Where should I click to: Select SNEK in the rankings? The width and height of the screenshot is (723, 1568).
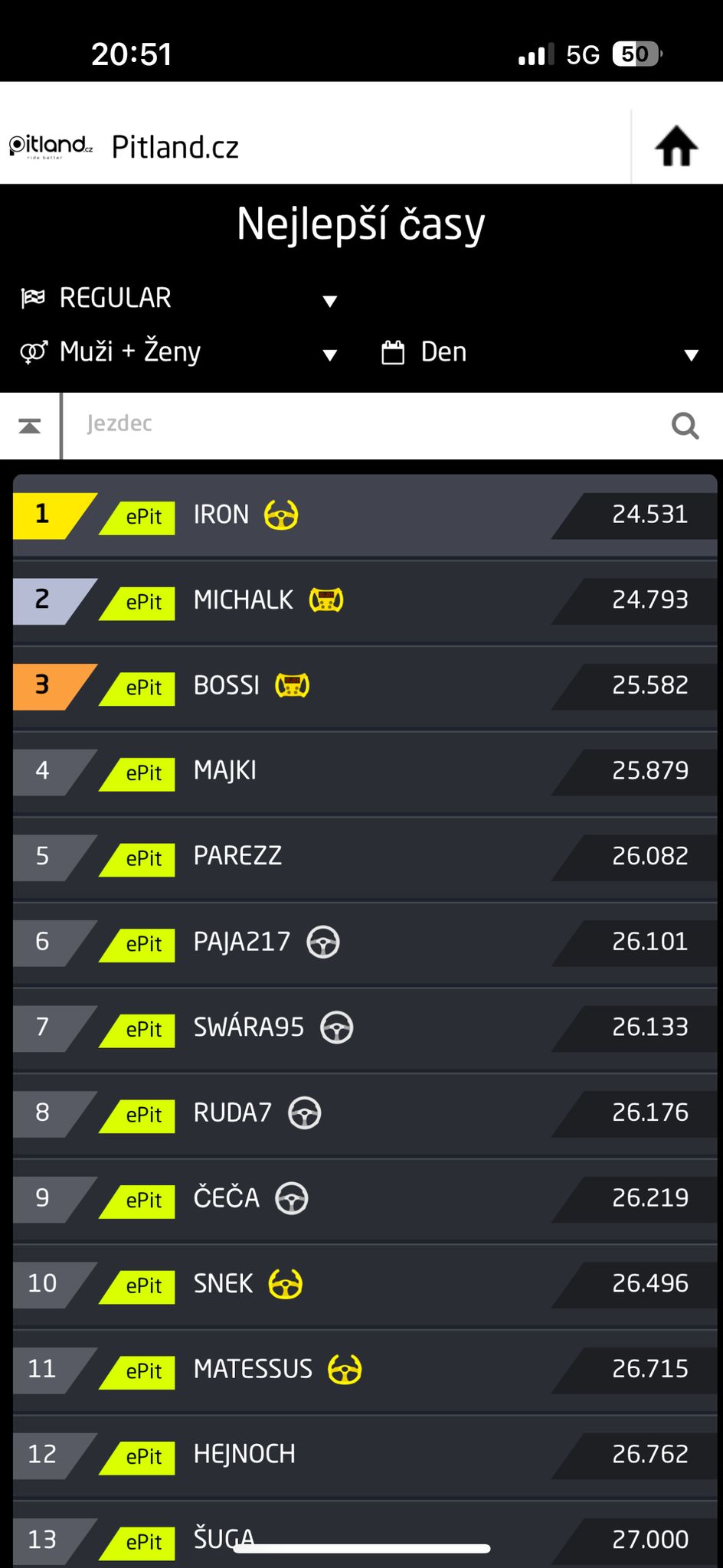[365, 1284]
